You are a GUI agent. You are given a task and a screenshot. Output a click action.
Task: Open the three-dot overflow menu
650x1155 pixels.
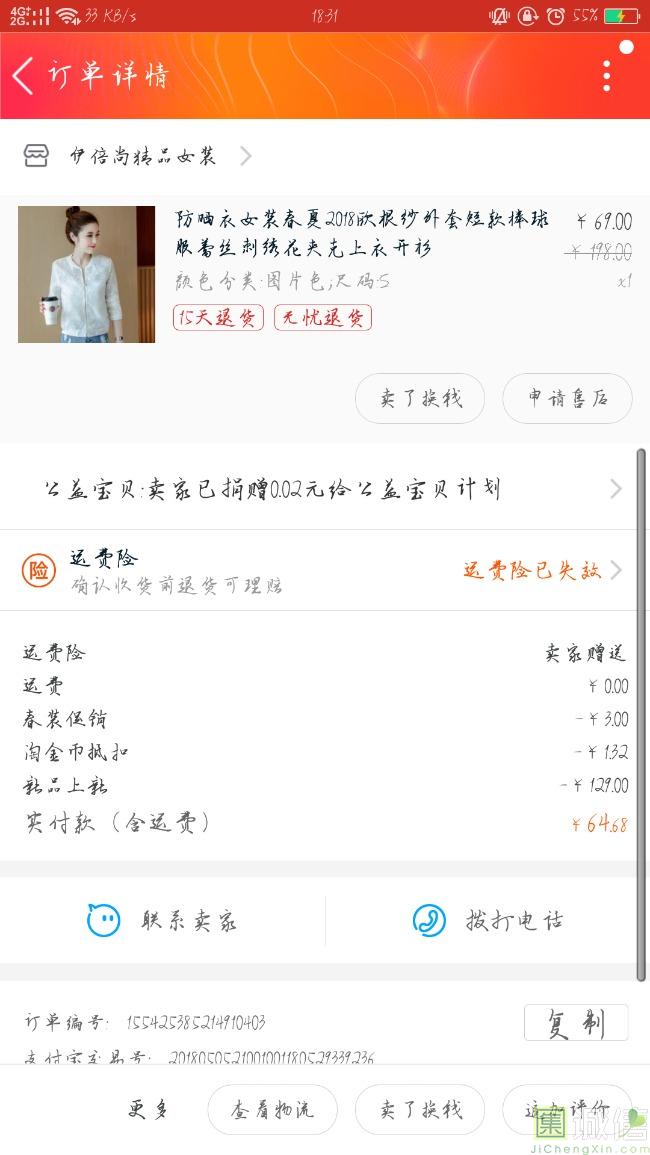(607, 76)
